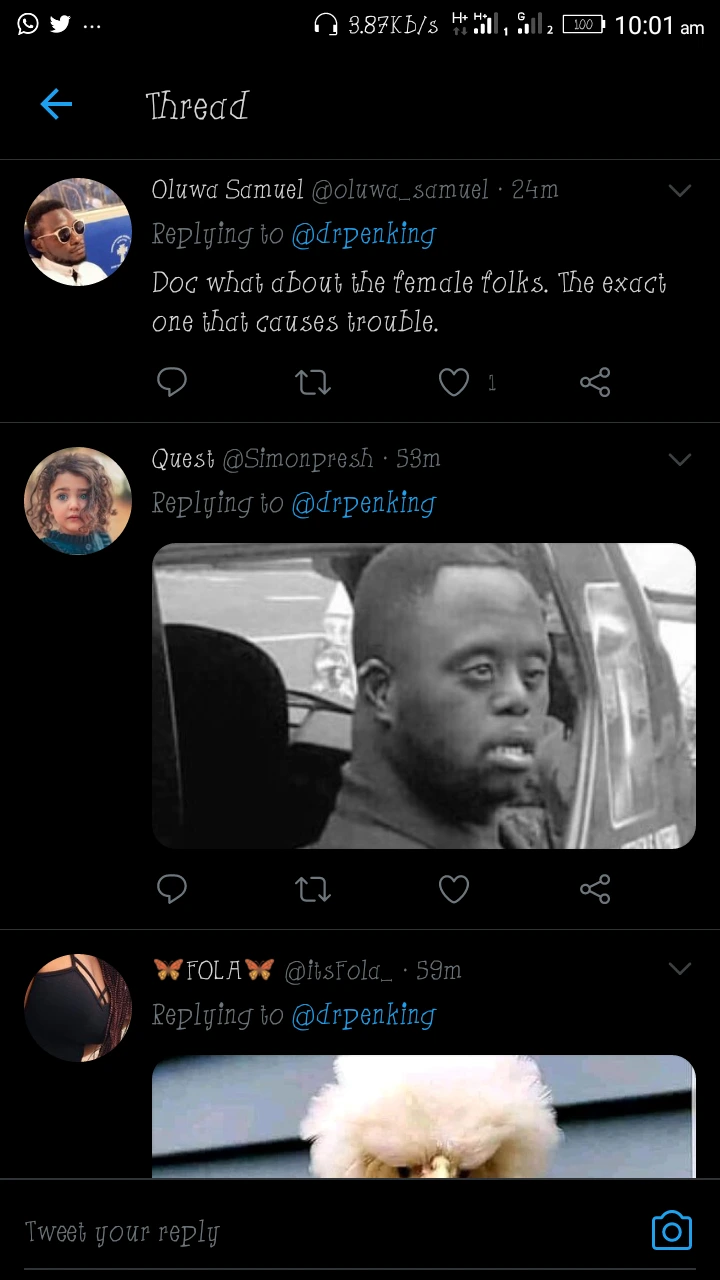The width and height of the screenshot is (720, 1280).
Task: Expand the options chevron on Quest's tweet
Action: [679, 460]
